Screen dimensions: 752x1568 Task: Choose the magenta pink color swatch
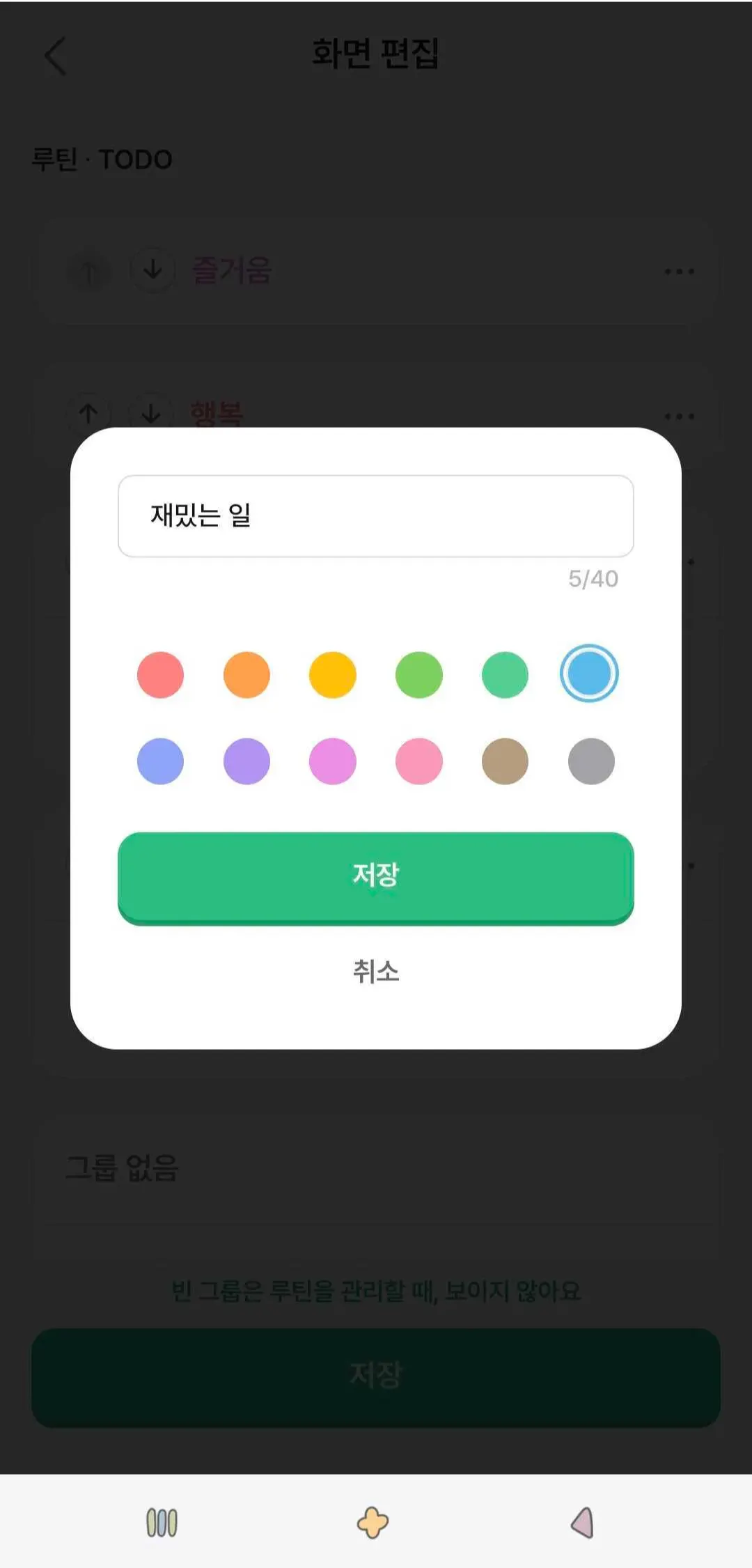coord(333,761)
